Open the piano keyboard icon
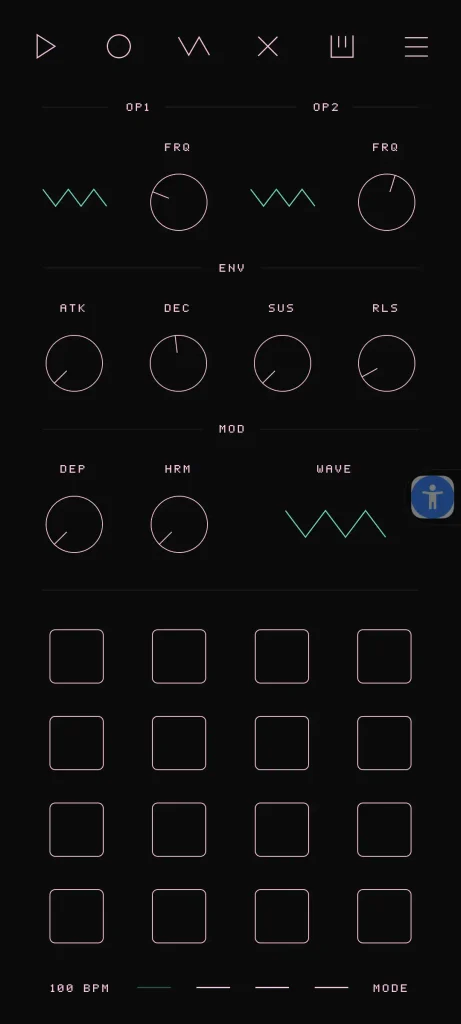 [x=342, y=47]
